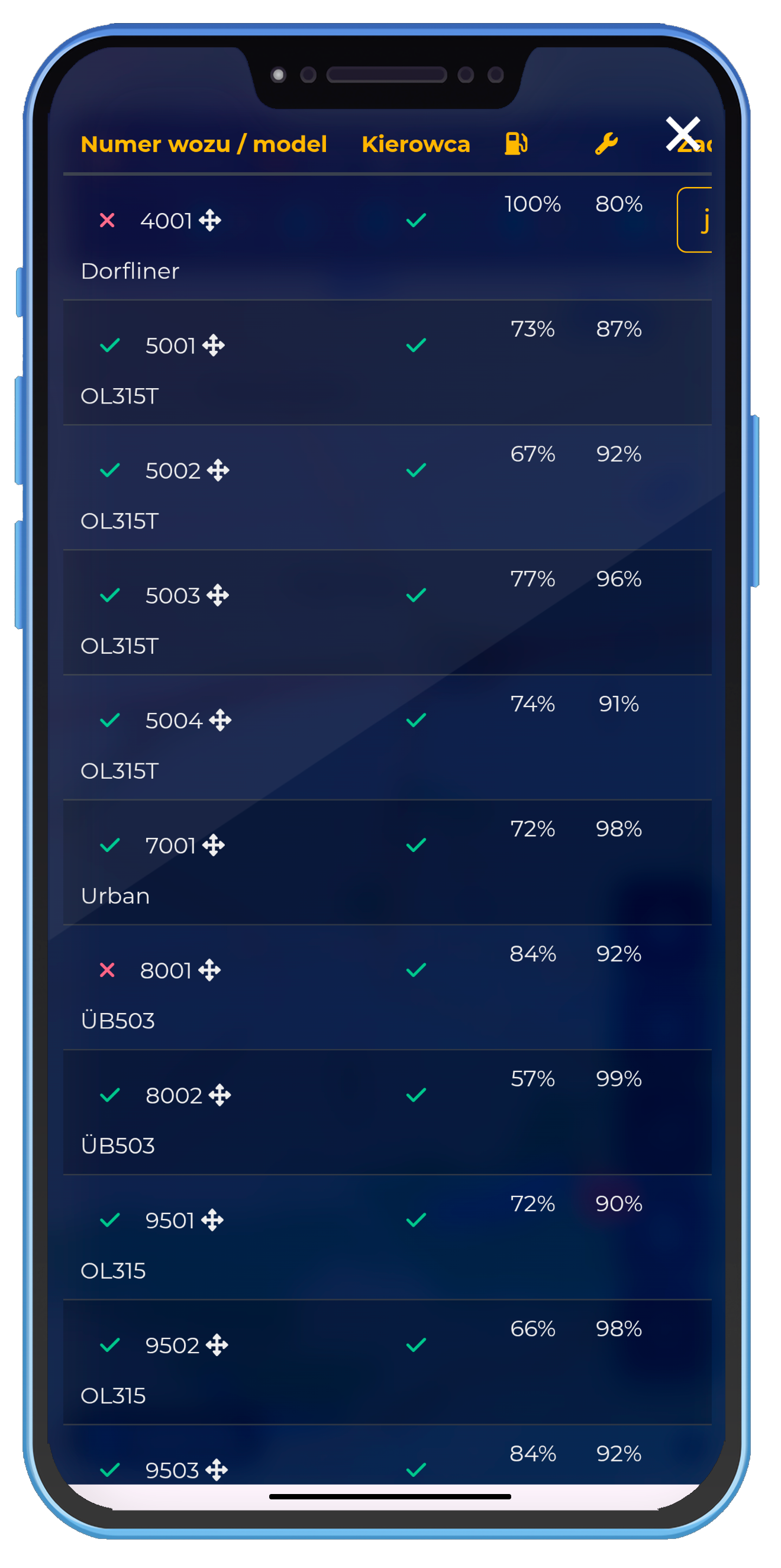This screenshot has height=1568, width=781.
Task: Tap the move icon next to bus 9502
Action: 217,1344
